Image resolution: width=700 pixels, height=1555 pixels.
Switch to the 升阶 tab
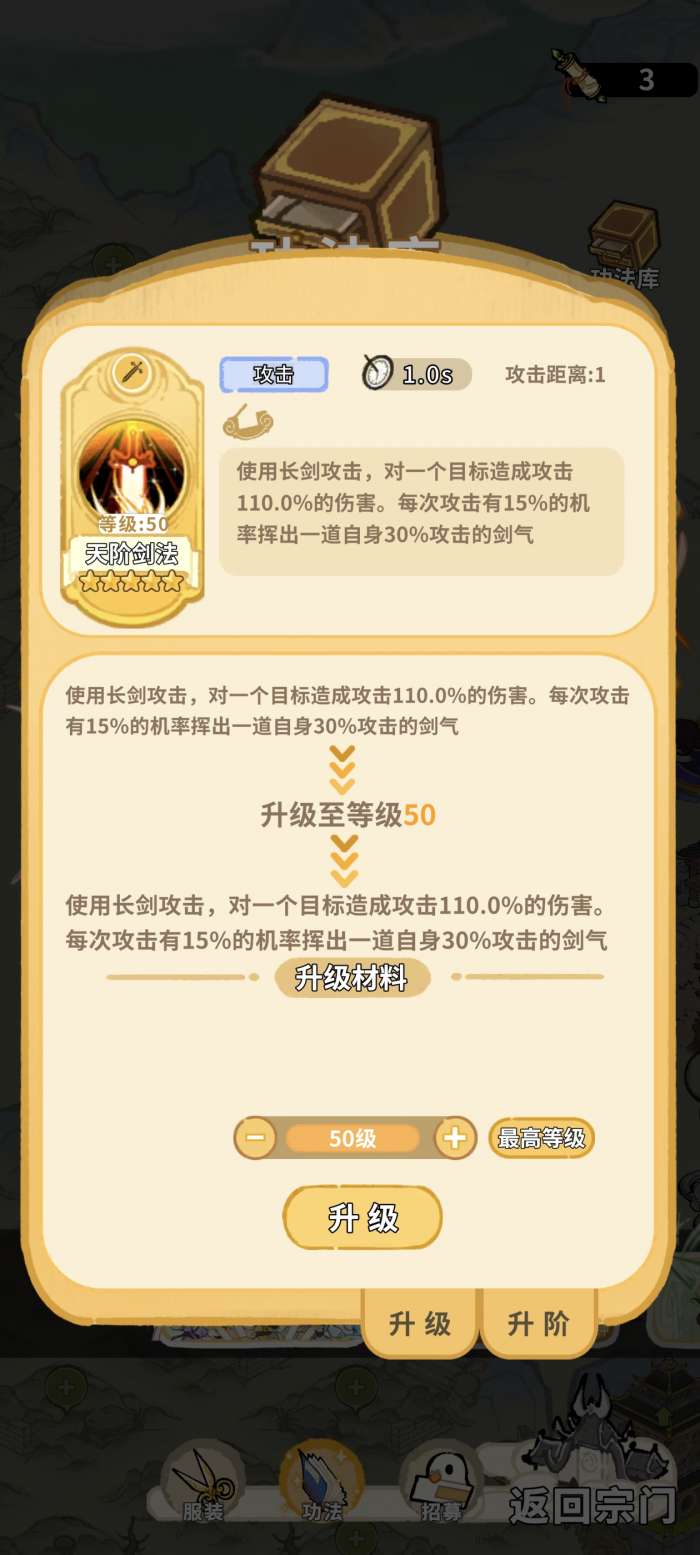point(538,1324)
